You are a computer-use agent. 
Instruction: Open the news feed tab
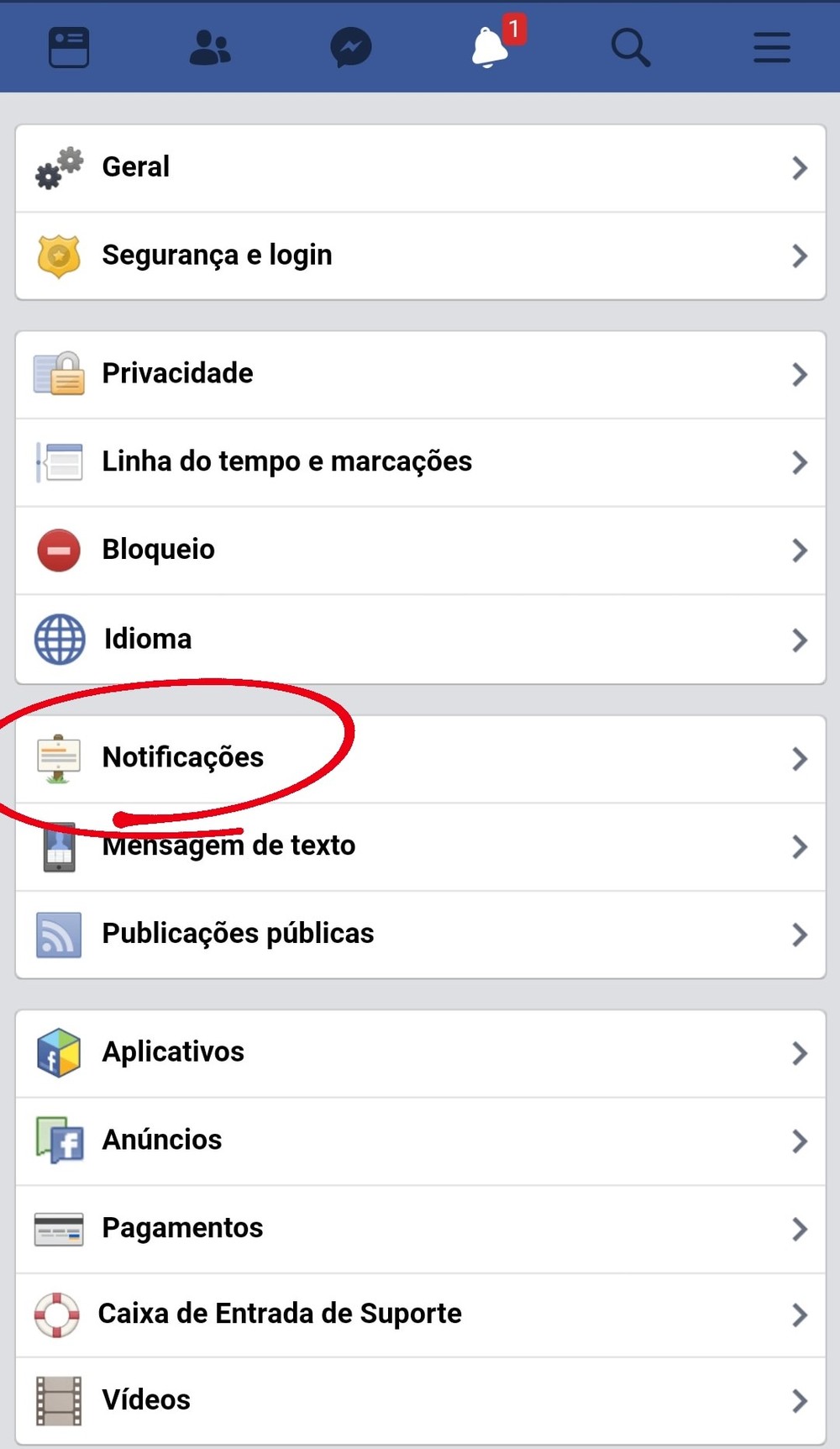click(69, 47)
